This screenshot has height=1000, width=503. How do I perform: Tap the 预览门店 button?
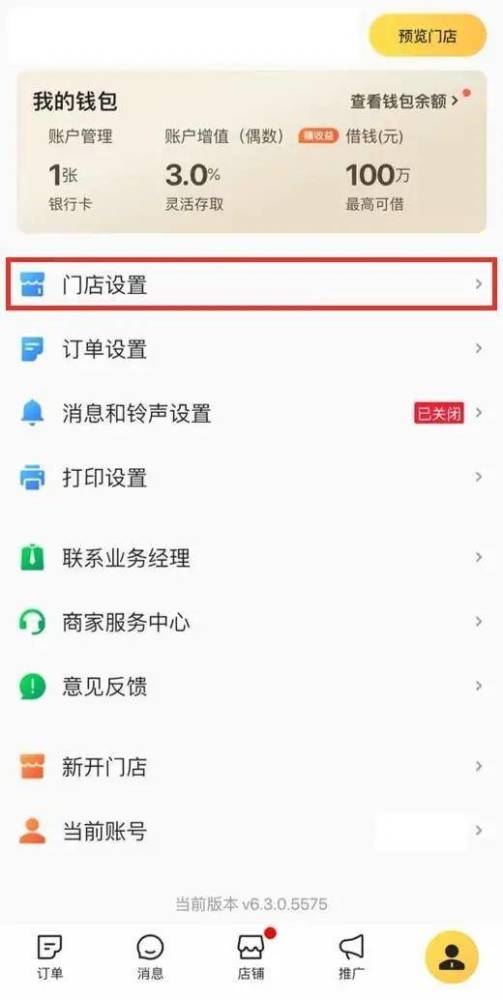point(427,36)
